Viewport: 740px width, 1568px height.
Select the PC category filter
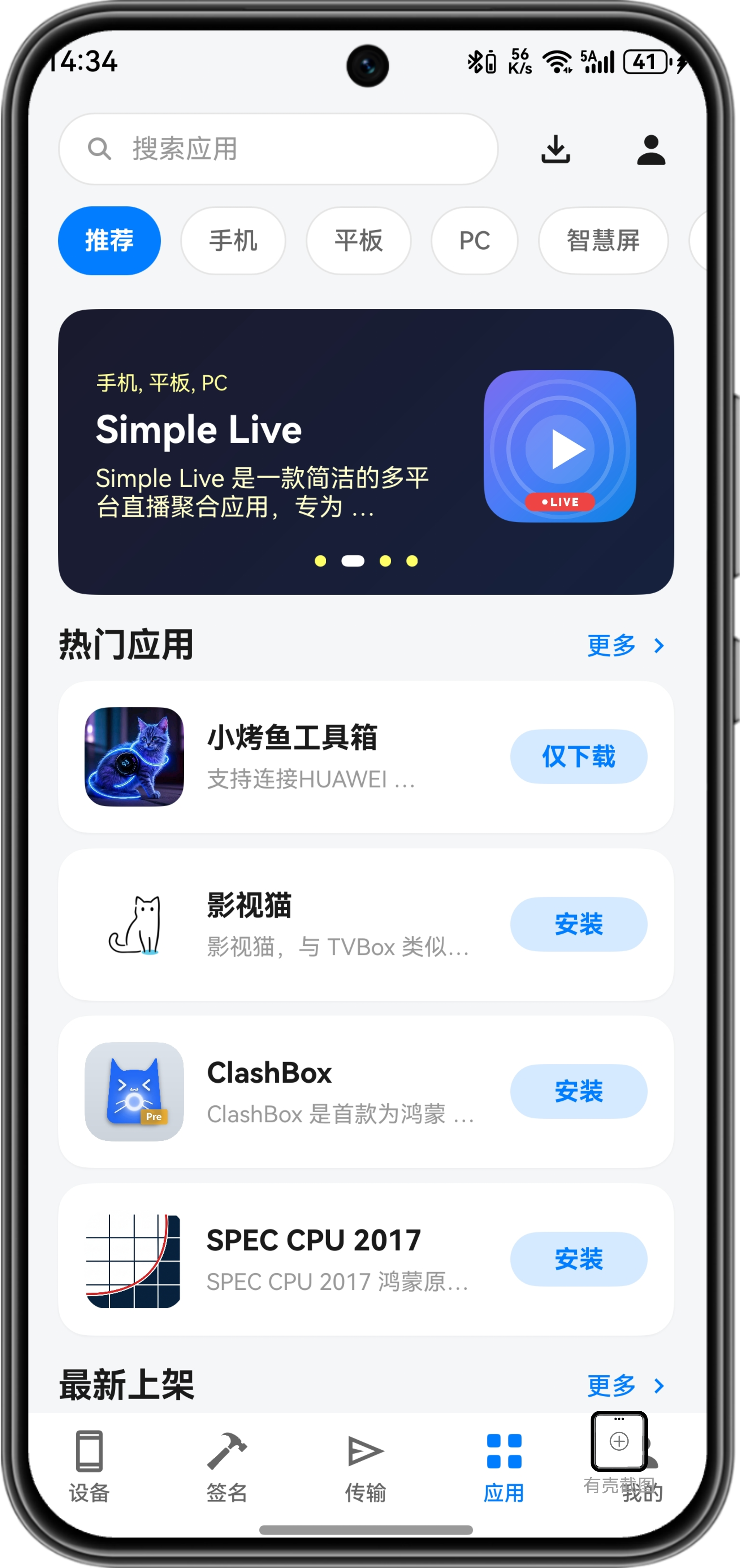[x=474, y=241]
